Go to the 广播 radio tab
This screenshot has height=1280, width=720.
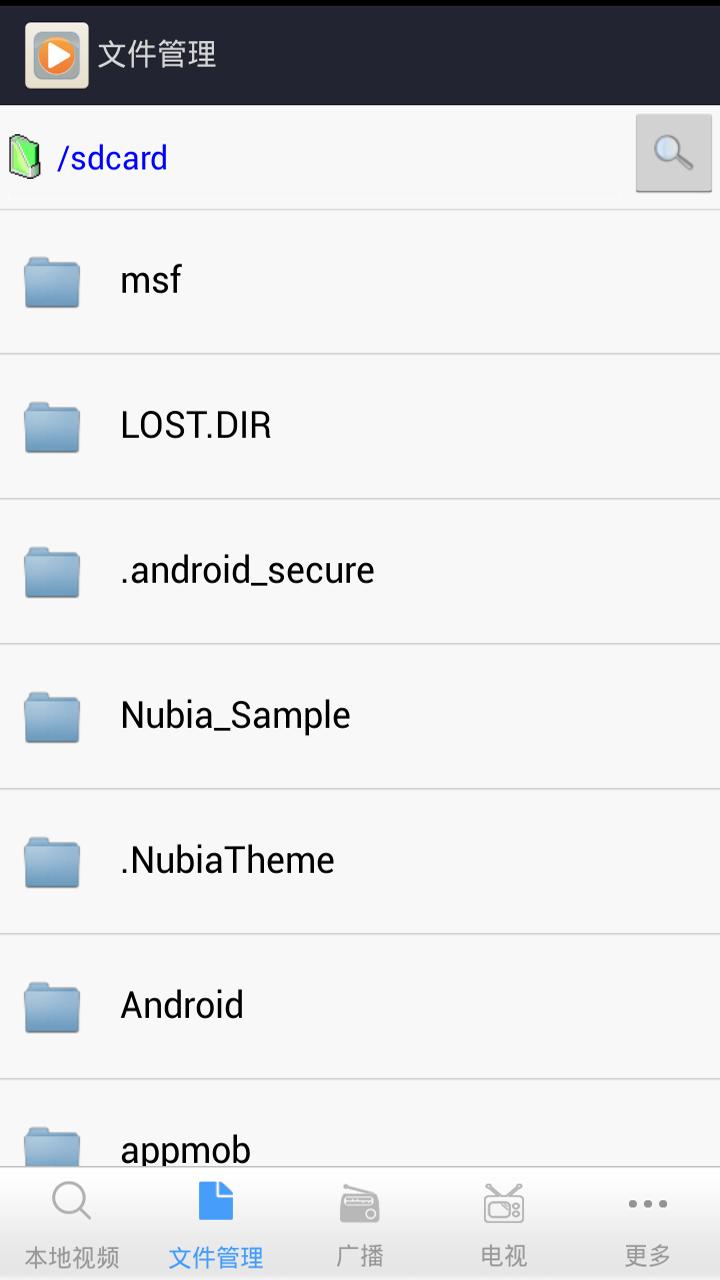click(360, 1224)
